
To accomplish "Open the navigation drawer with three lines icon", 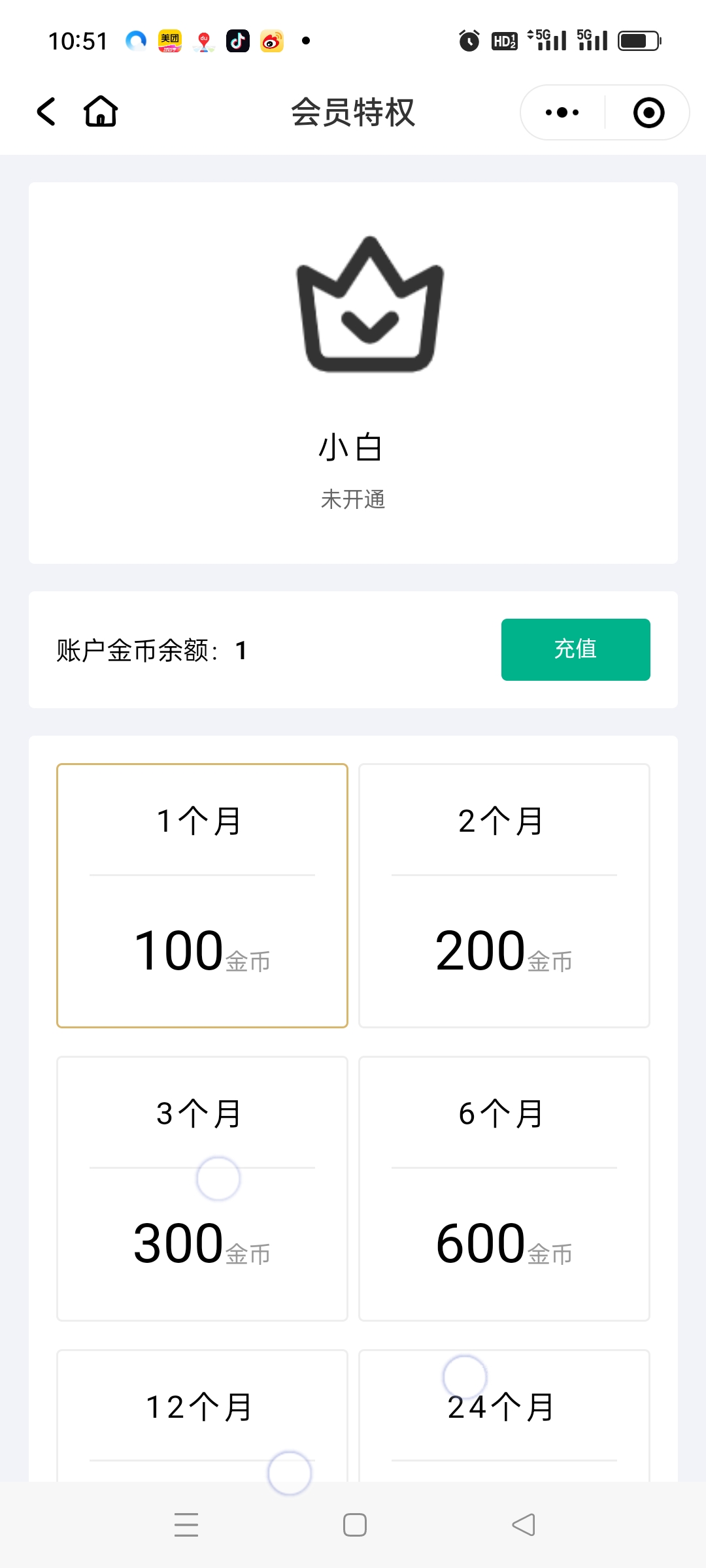I will [186, 1524].
